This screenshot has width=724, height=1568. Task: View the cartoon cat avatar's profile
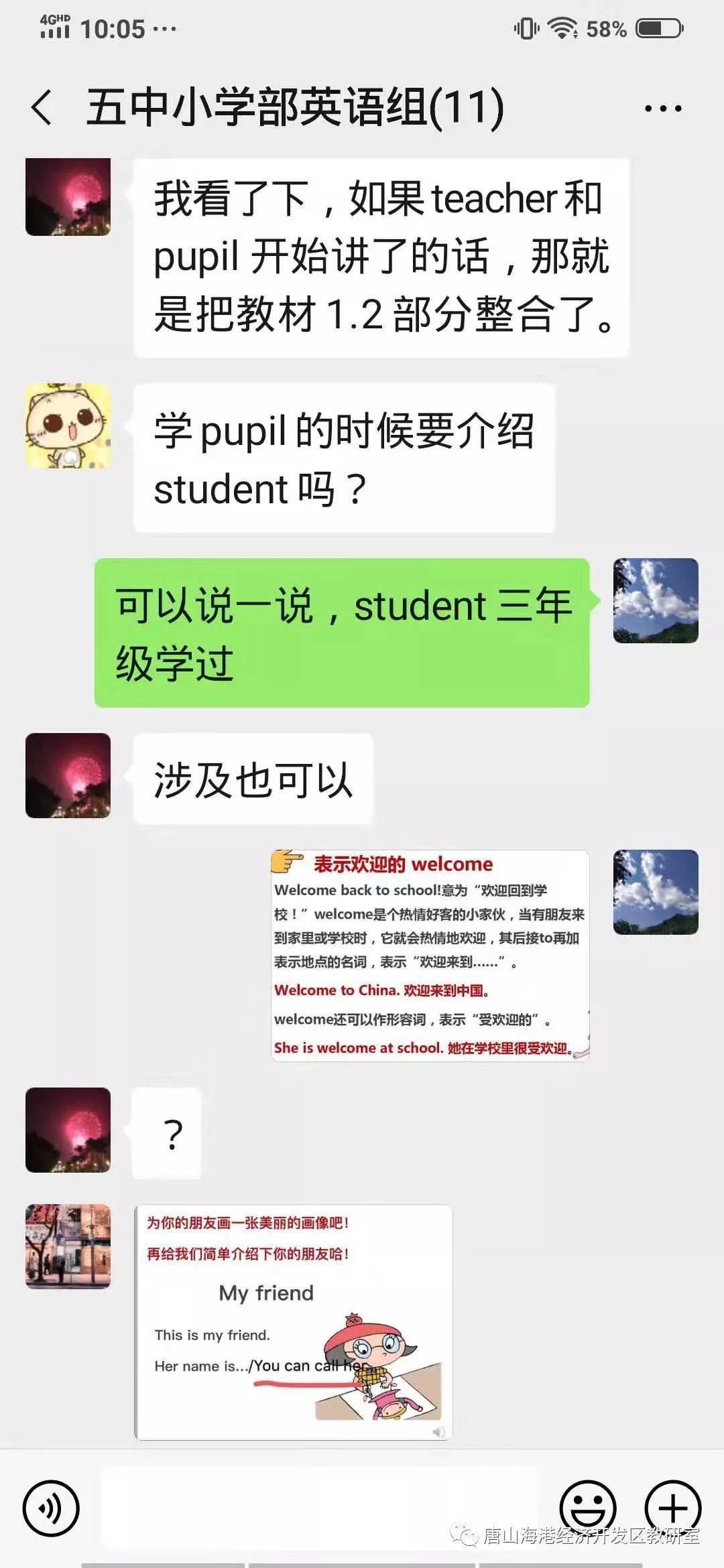point(68,426)
